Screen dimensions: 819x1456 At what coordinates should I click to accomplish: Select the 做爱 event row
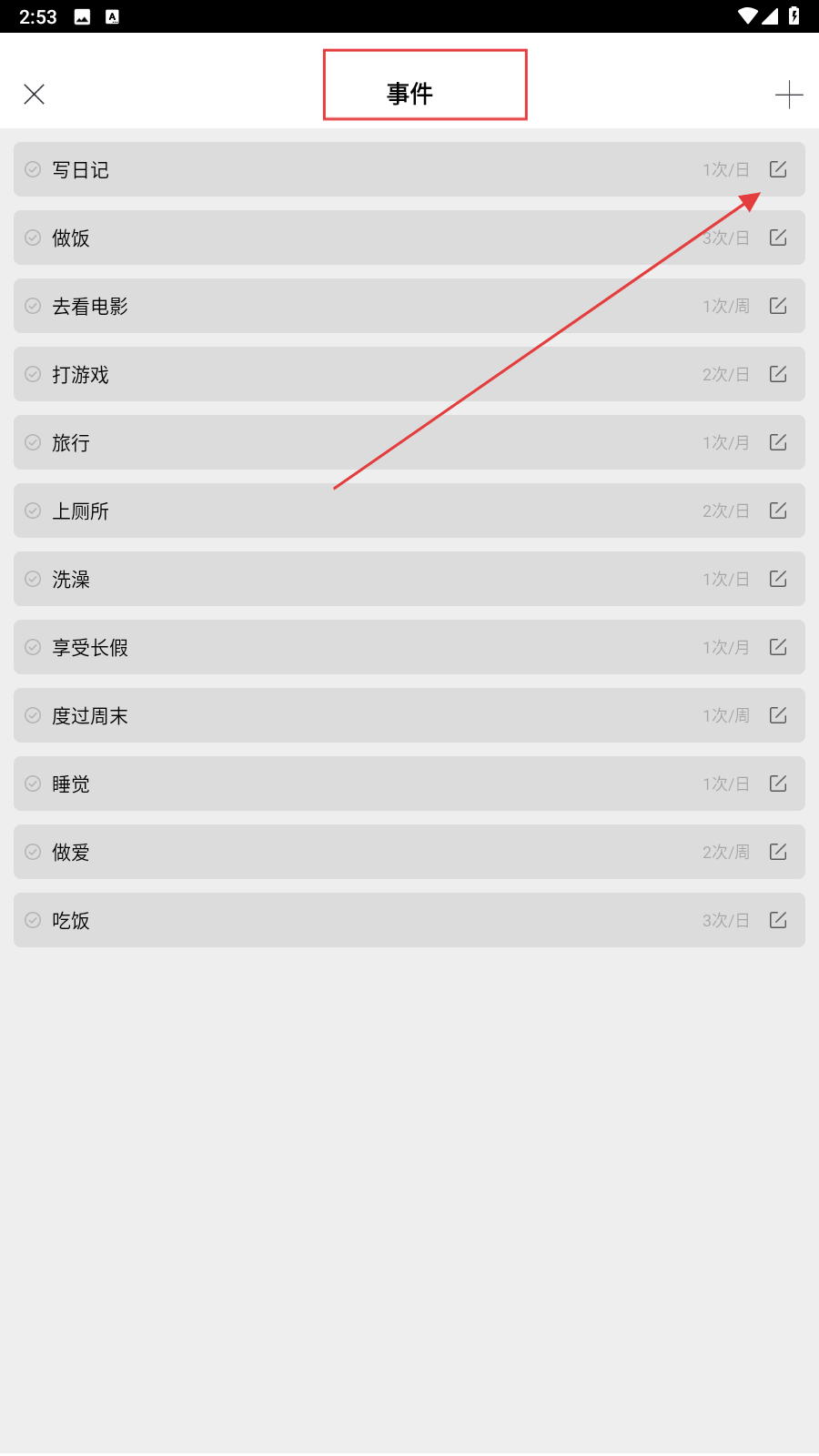point(409,852)
